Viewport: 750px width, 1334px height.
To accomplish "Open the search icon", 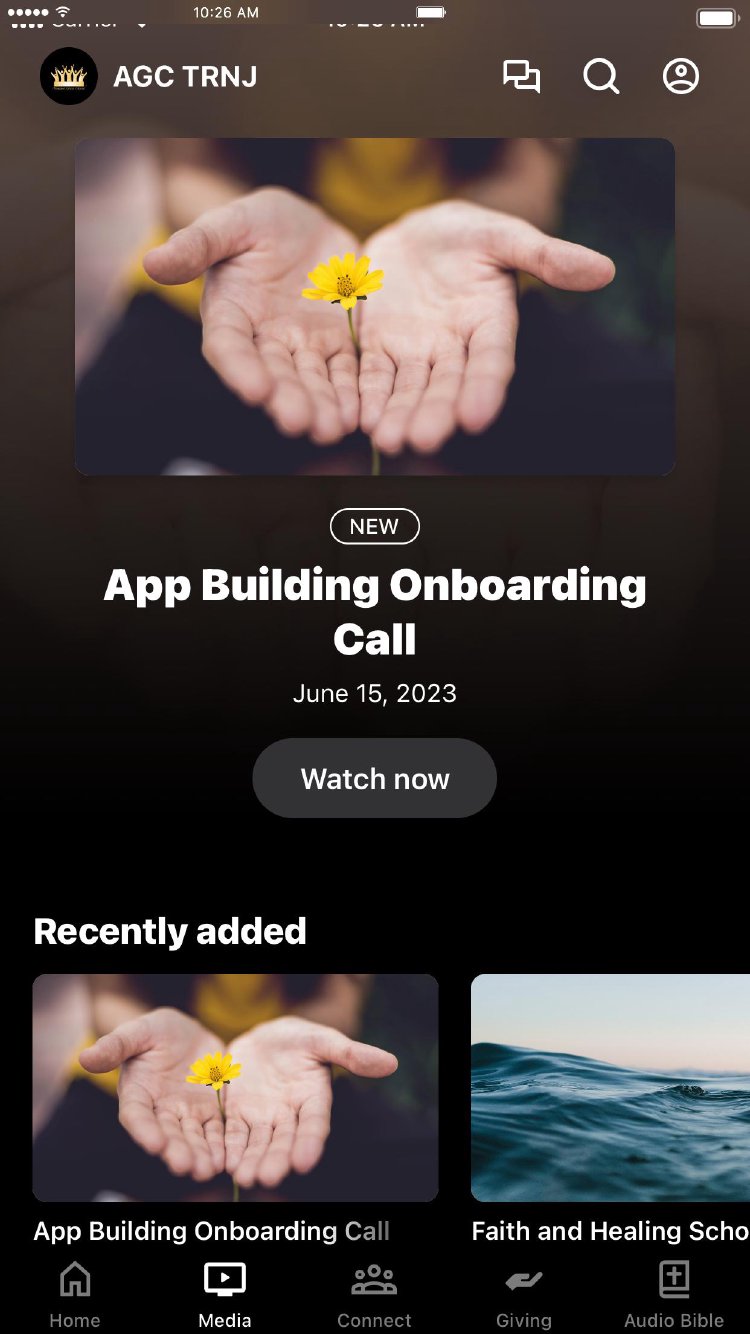I will [x=601, y=77].
